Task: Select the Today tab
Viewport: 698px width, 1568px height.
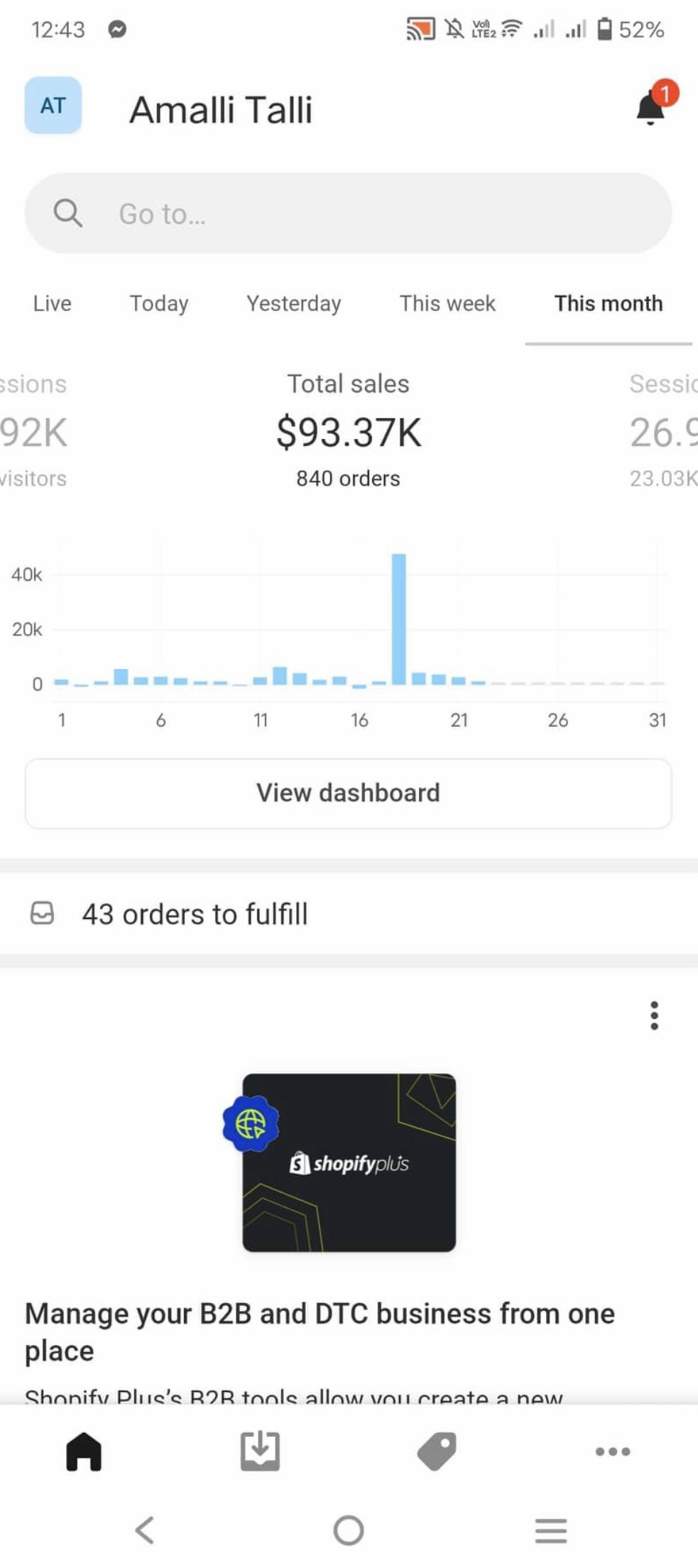Action: [158, 304]
